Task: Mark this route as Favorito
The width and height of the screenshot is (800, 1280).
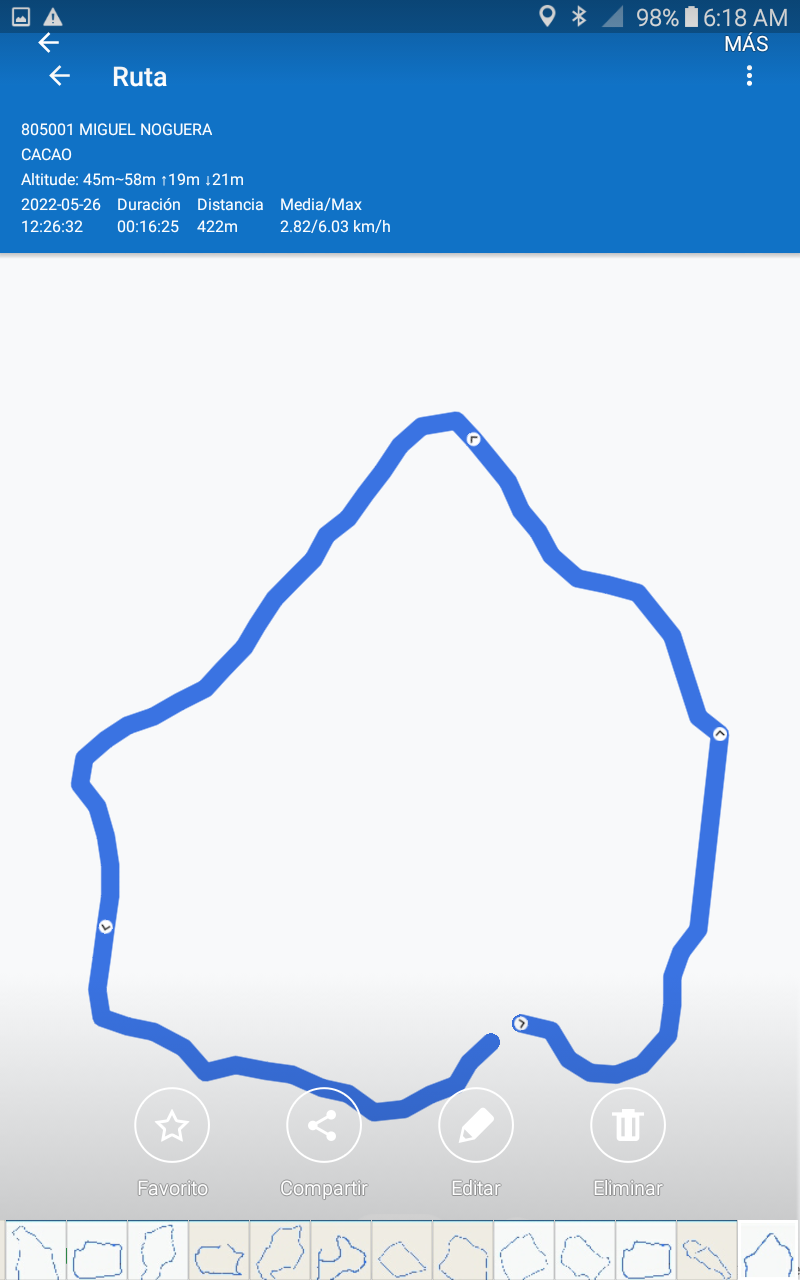Action: (172, 1126)
